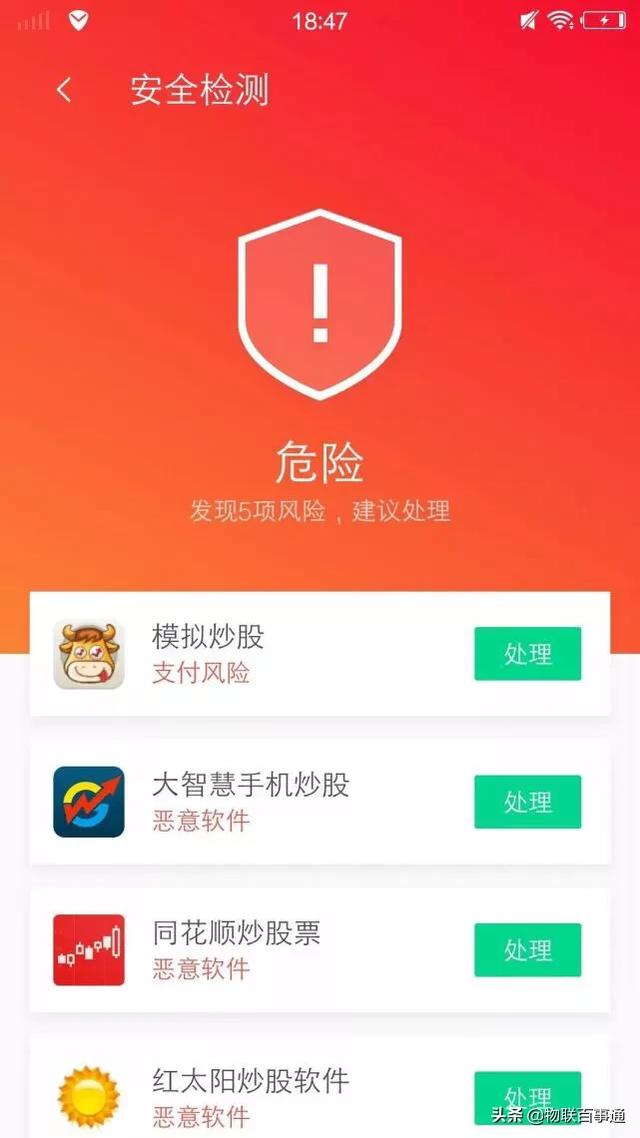Open the 红太阳炒股软件 malware row

coord(319,1087)
